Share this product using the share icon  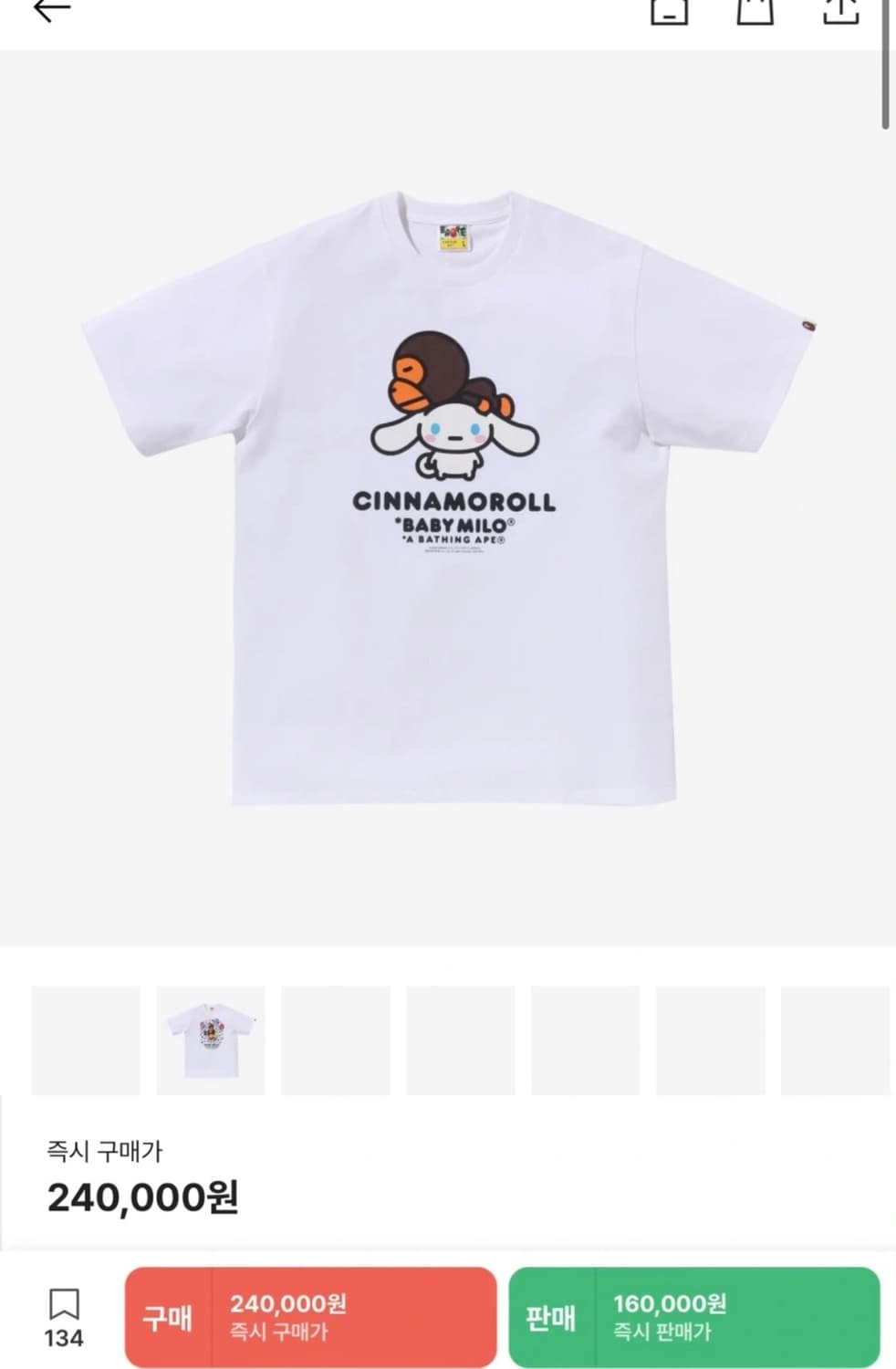click(x=841, y=14)
